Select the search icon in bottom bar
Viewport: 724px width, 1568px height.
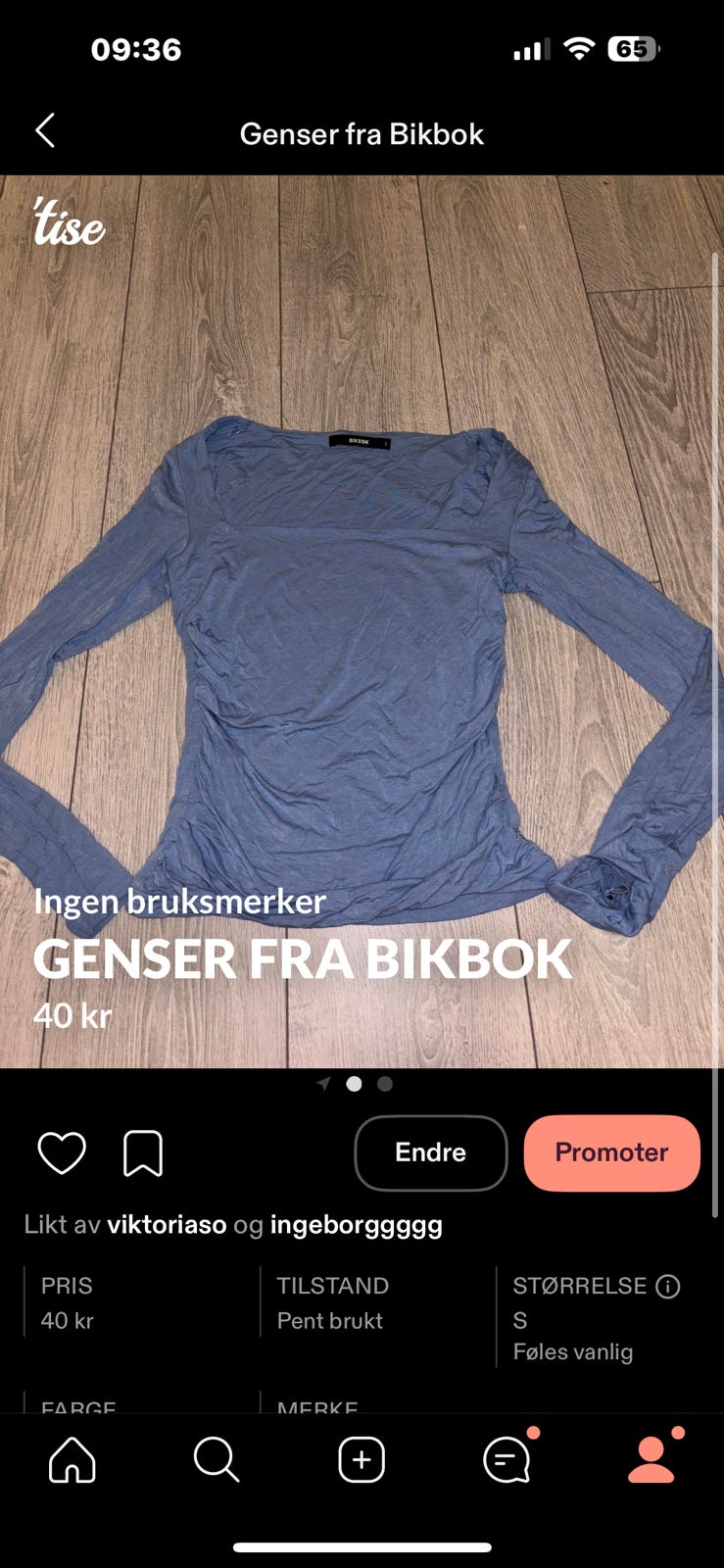pos(217,1458)
